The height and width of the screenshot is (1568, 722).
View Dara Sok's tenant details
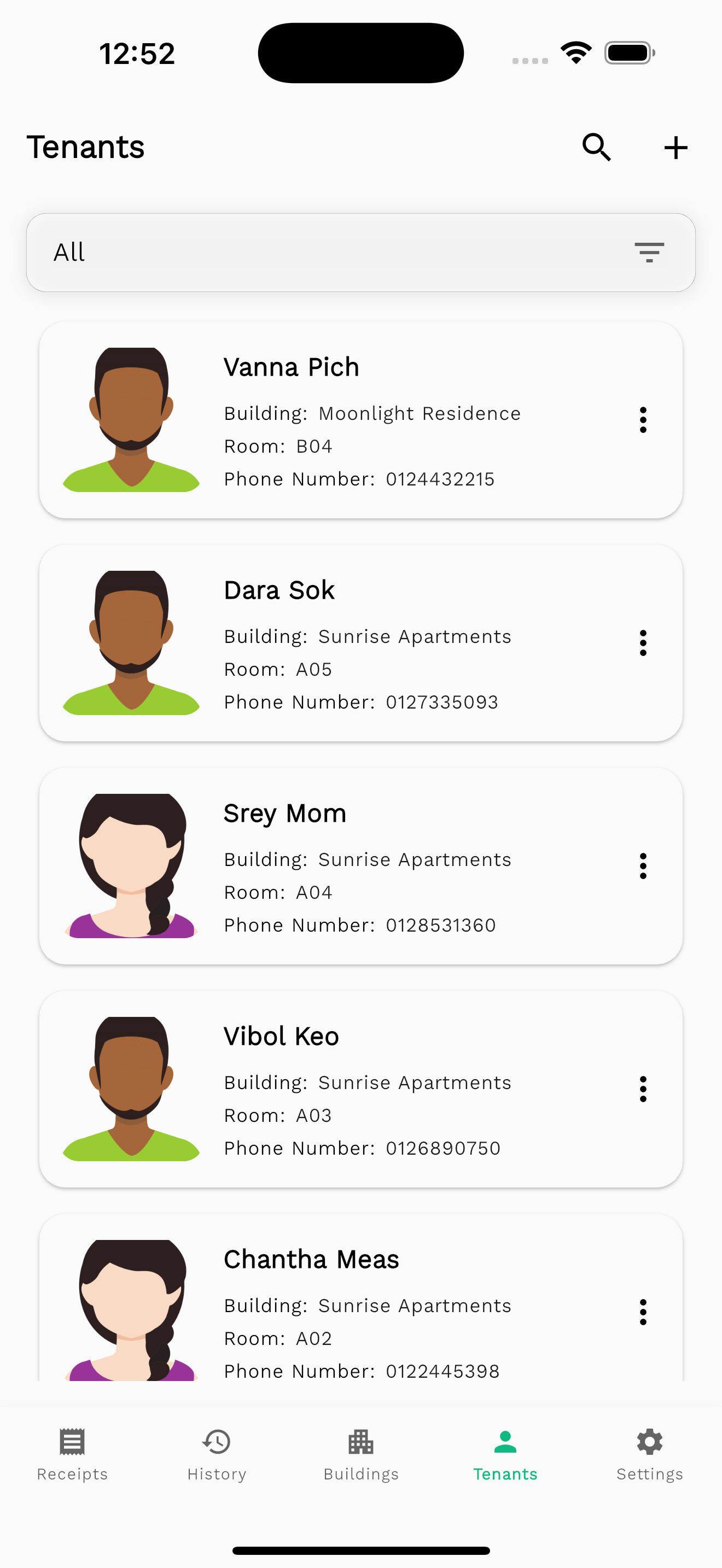pyautogui.click(x=359, y=643)
